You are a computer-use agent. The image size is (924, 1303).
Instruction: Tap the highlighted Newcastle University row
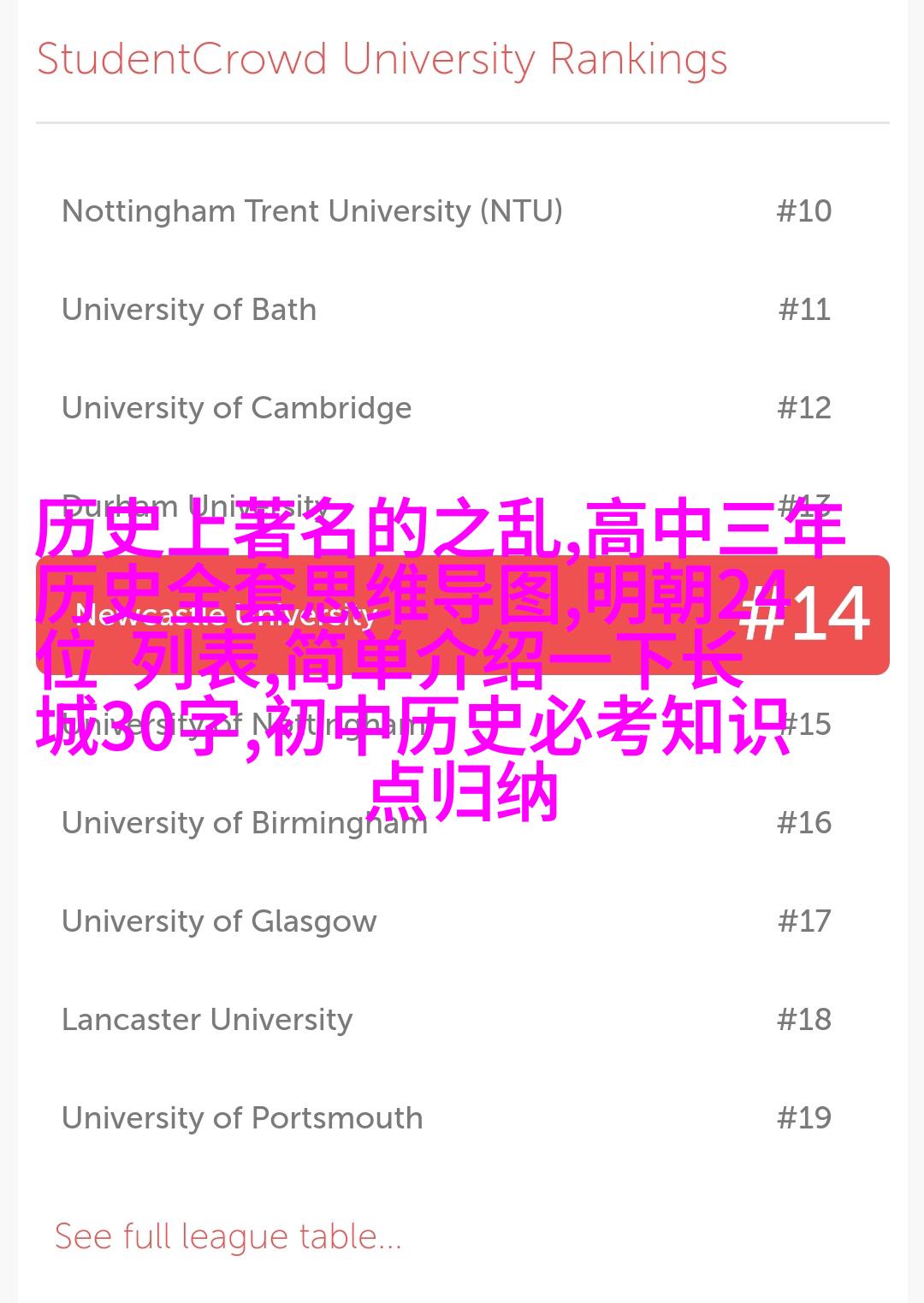[462, 615]
